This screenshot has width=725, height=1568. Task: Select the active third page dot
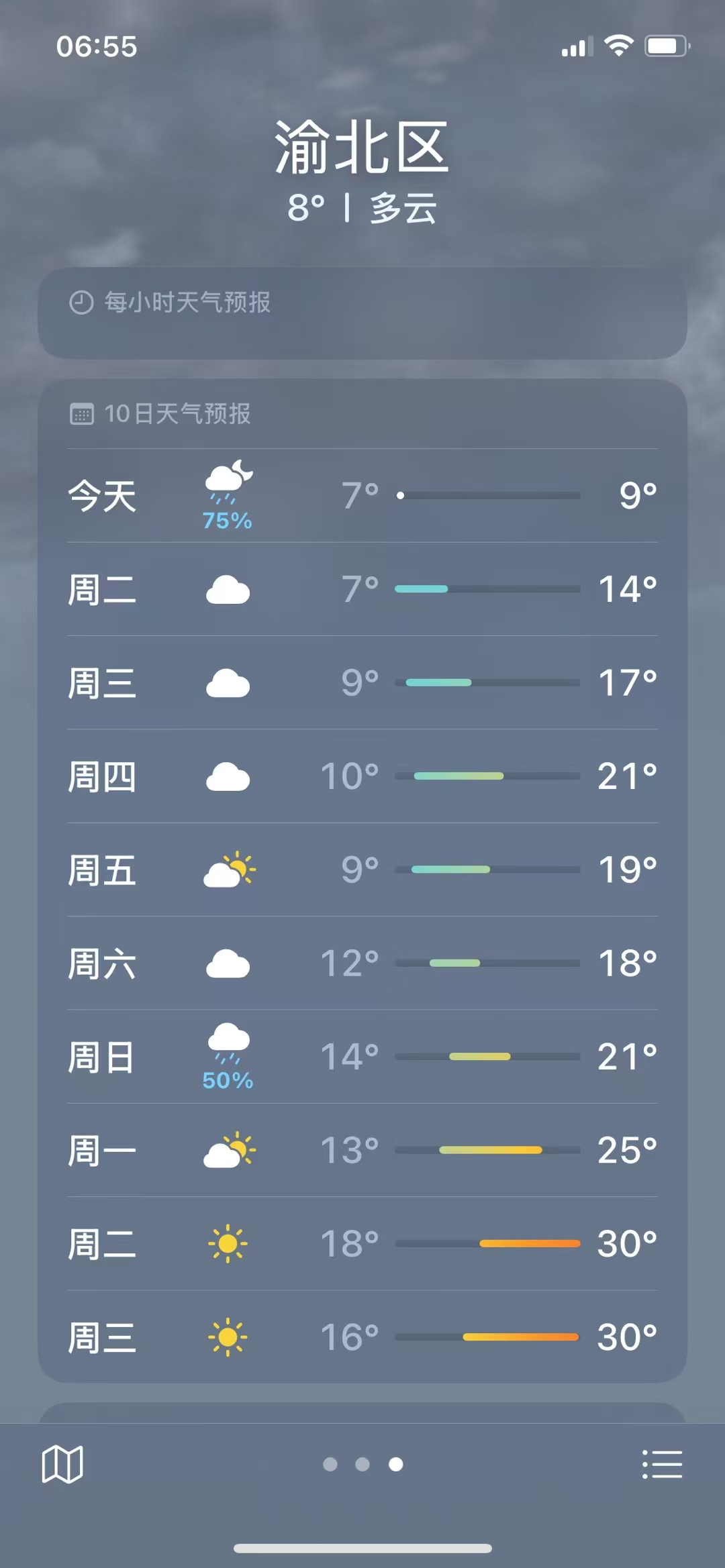(393, 1465)
